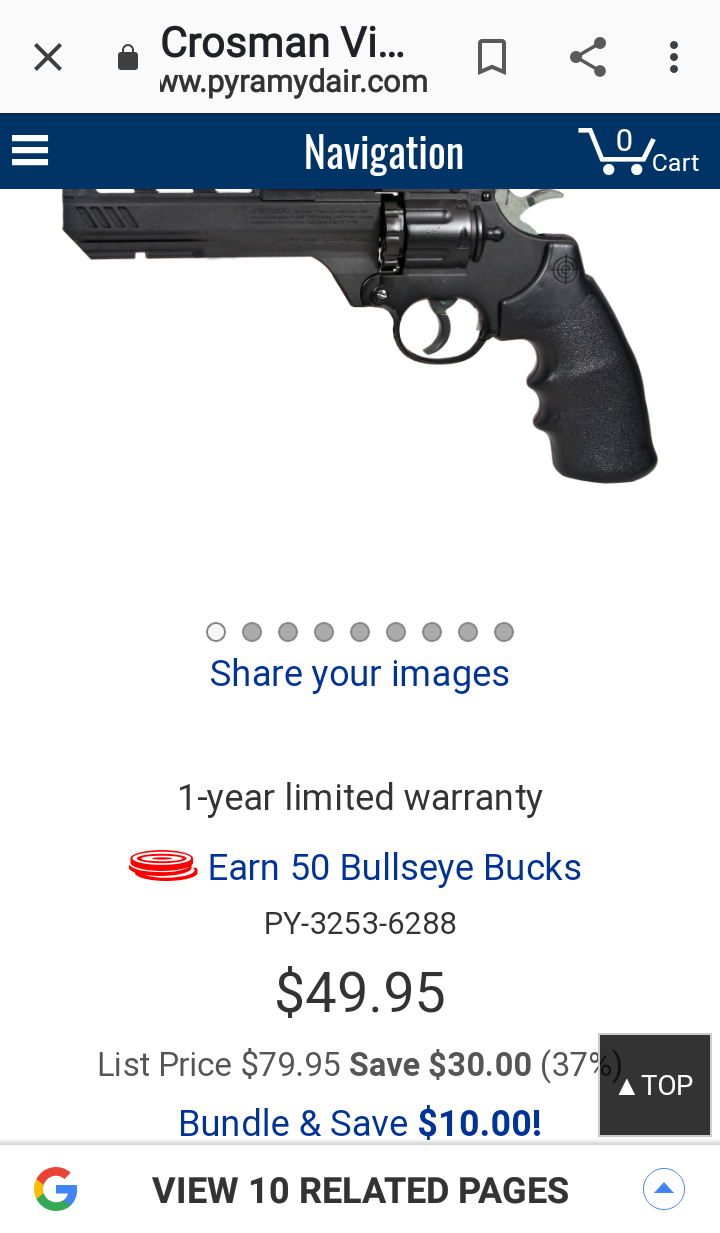The height and width of the screenshot is (1233, 720).
Task: Tap the Share your images link
Action: (359, 674)
